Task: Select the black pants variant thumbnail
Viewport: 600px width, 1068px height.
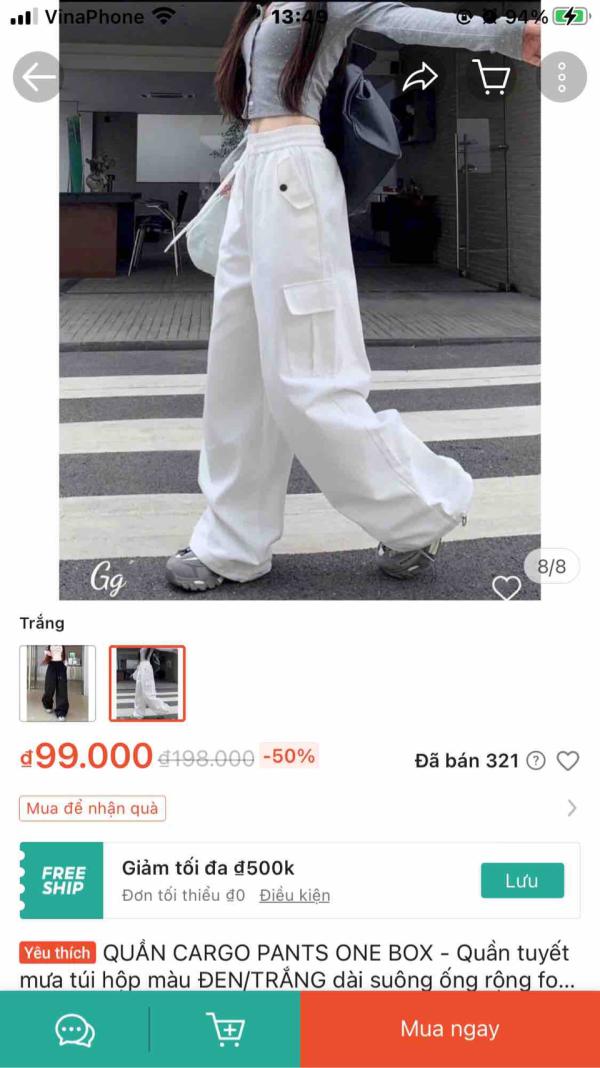Action: pyautogui.click(x=58, y=683)
